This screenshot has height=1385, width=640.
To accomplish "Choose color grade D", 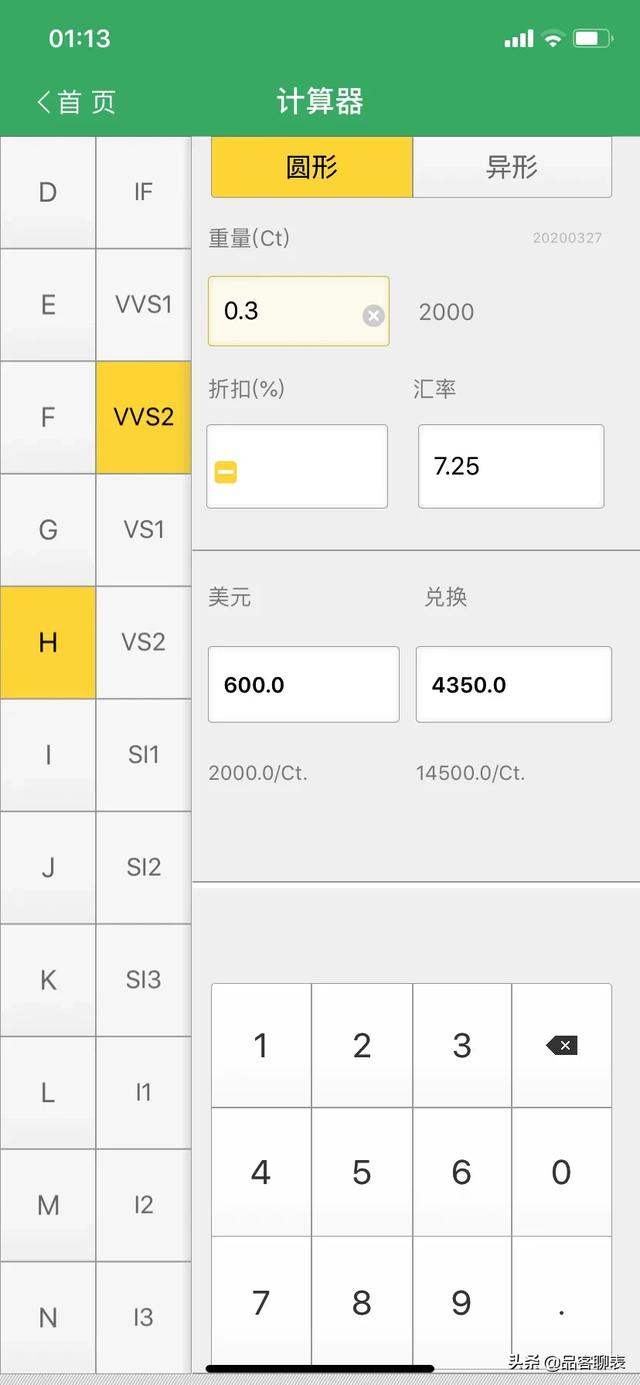I will (47, 192).
